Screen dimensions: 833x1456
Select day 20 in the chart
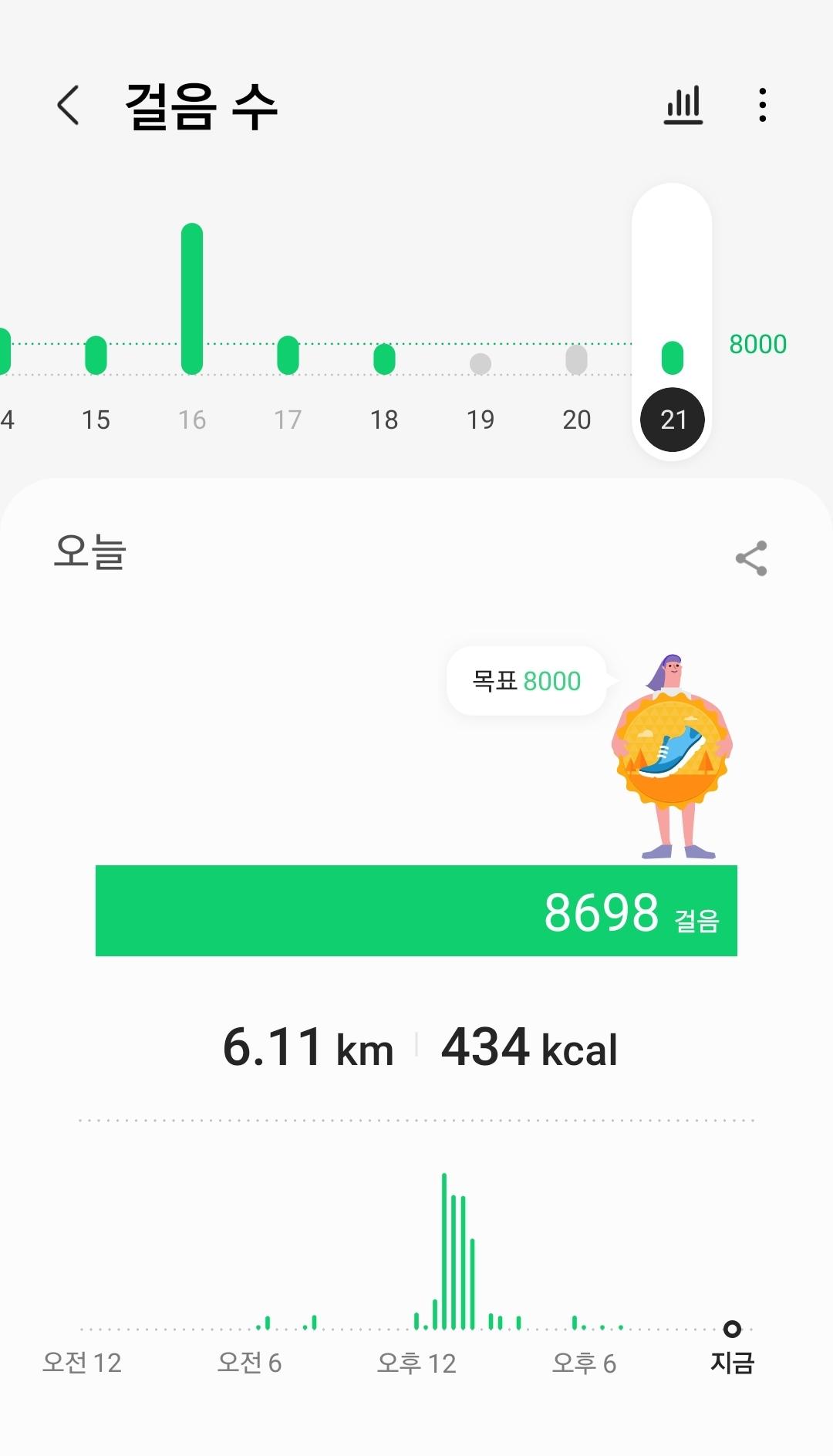[576, 420]
